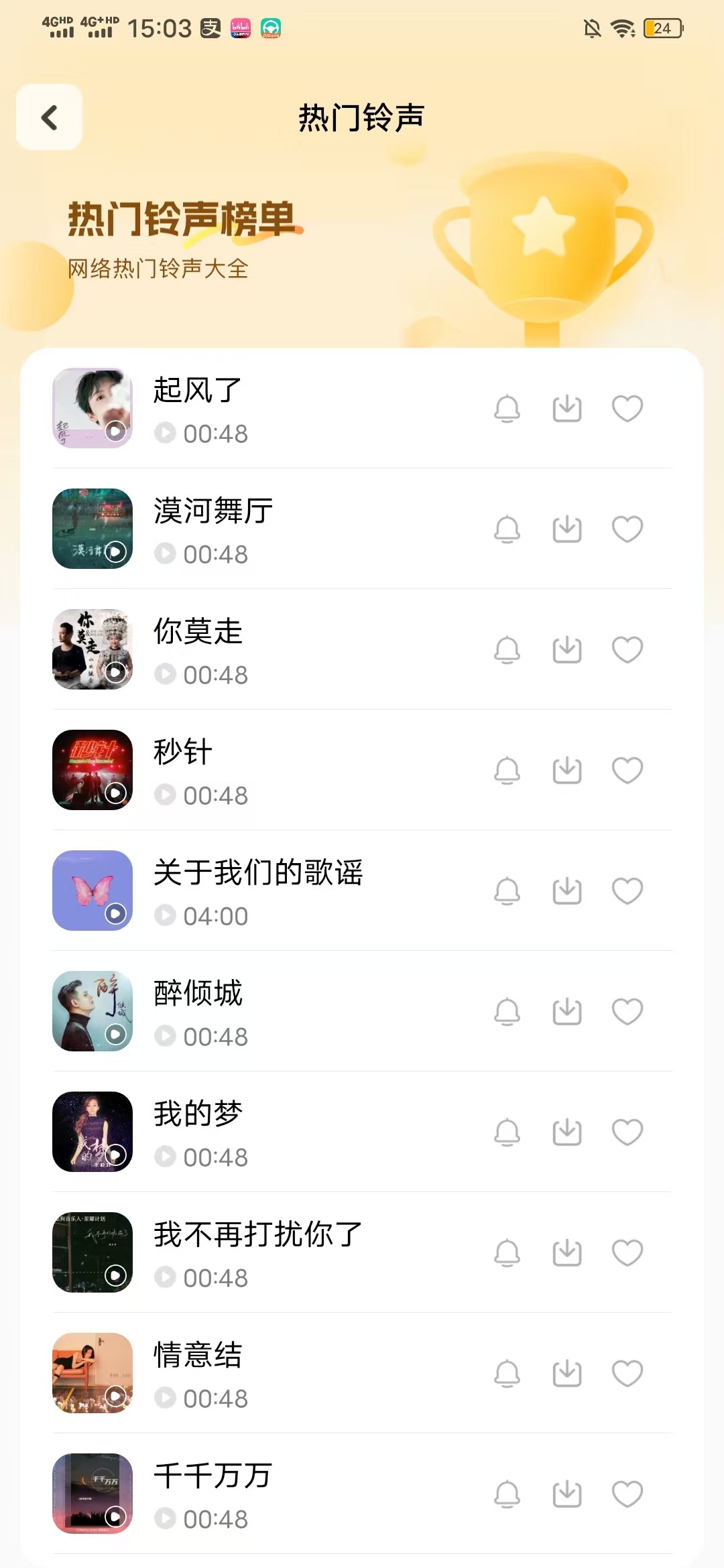
Task: Add 关于我们的歌谣 to favorites
Action: 627,891
